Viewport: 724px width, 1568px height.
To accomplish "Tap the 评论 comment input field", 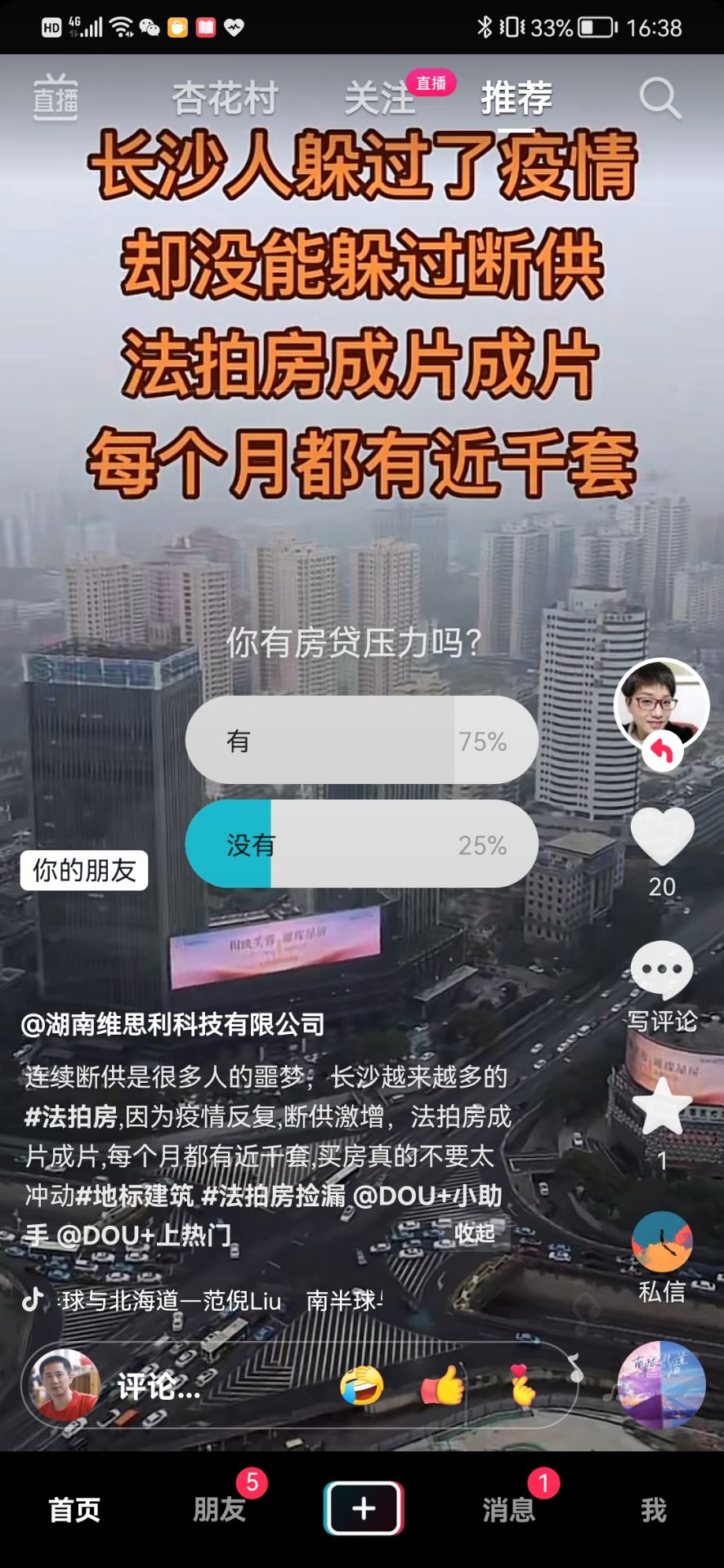I will pyautogui.click(x=159, y=1386).
